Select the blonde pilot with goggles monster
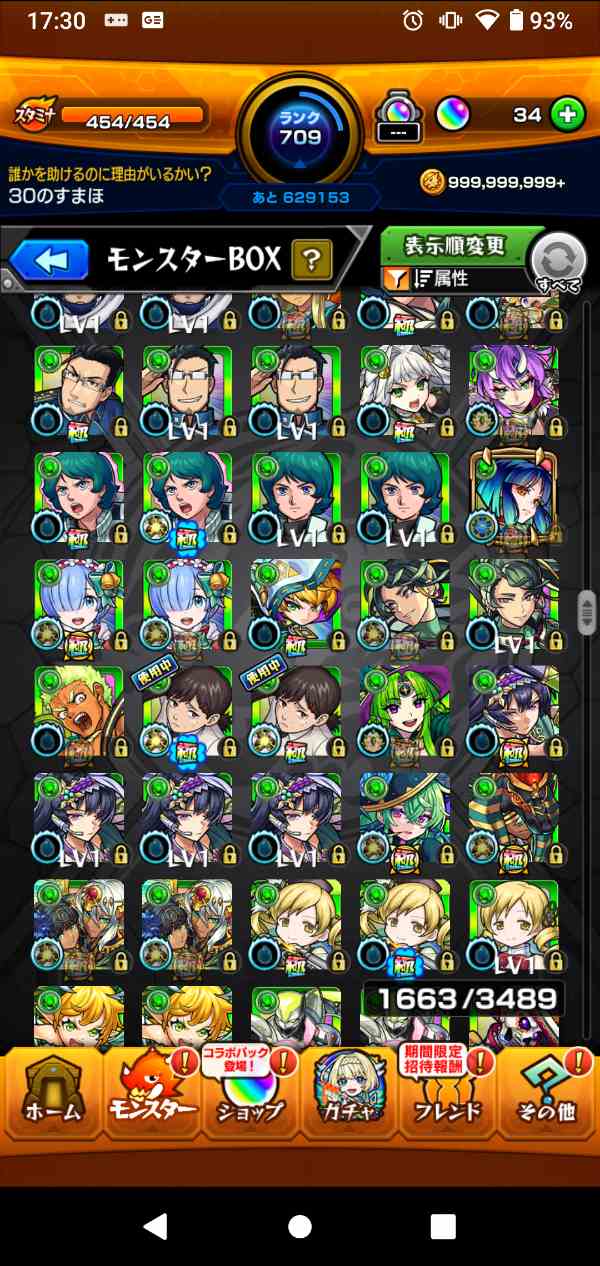The width and height of the screenshot is (600, 1266). [x=295, y=603]
